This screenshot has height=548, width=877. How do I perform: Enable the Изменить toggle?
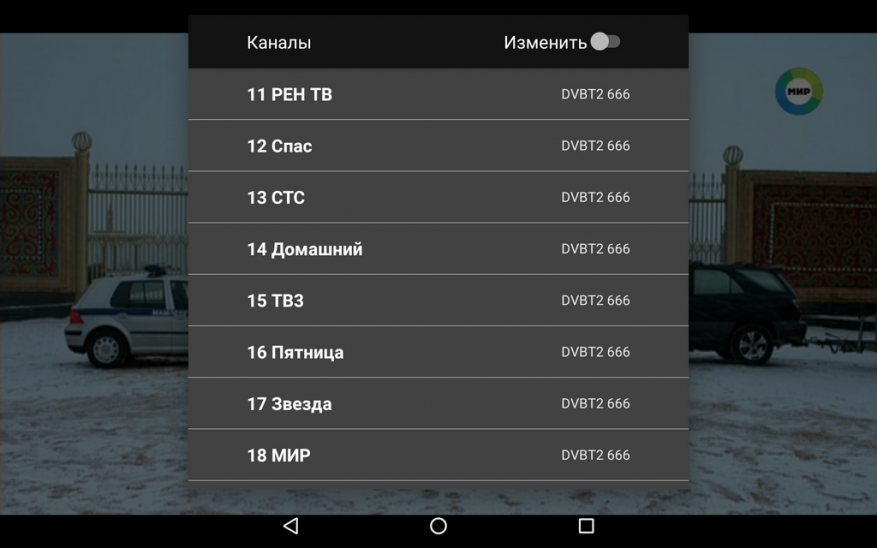click(x=605, y=42)
